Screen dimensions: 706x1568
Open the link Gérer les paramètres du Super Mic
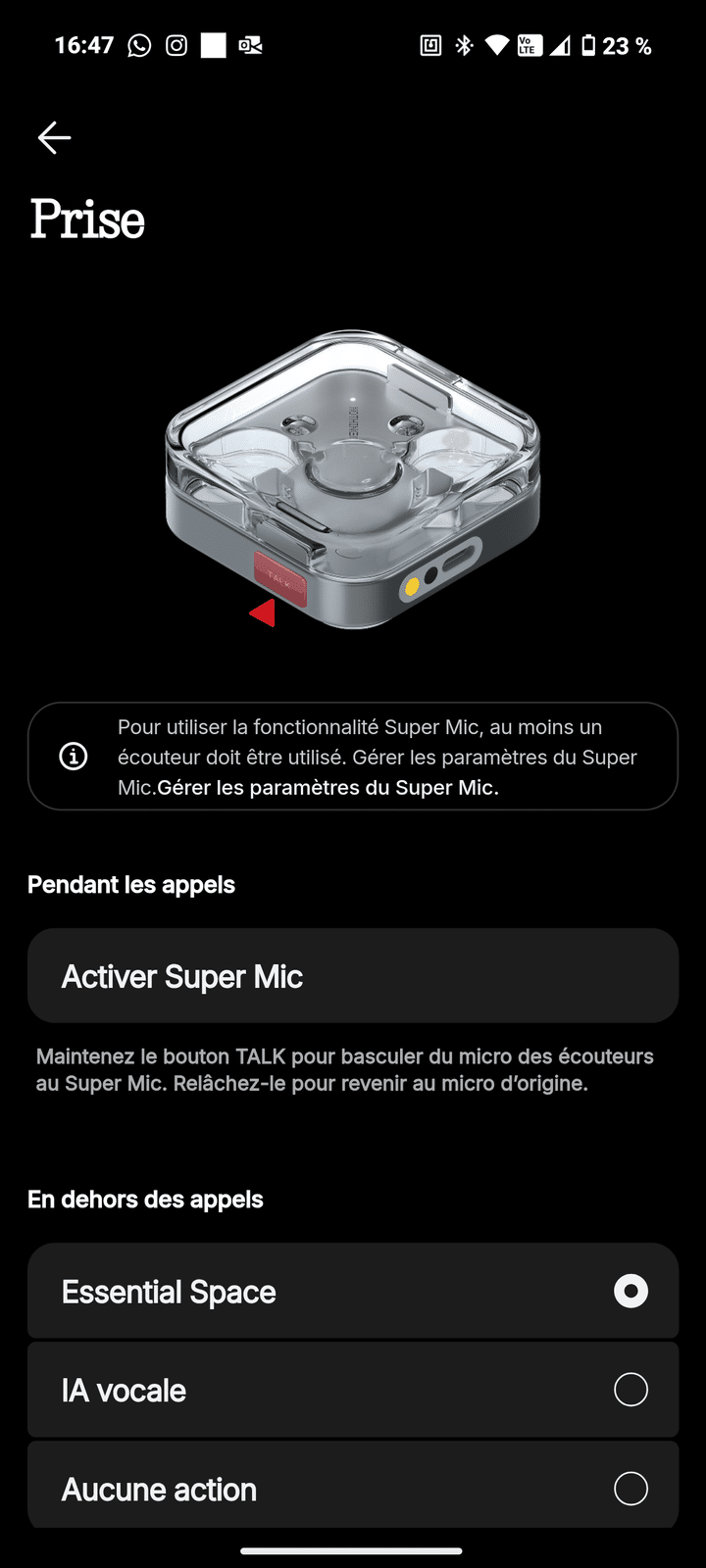pyautogui.click(x=328, y=788)
